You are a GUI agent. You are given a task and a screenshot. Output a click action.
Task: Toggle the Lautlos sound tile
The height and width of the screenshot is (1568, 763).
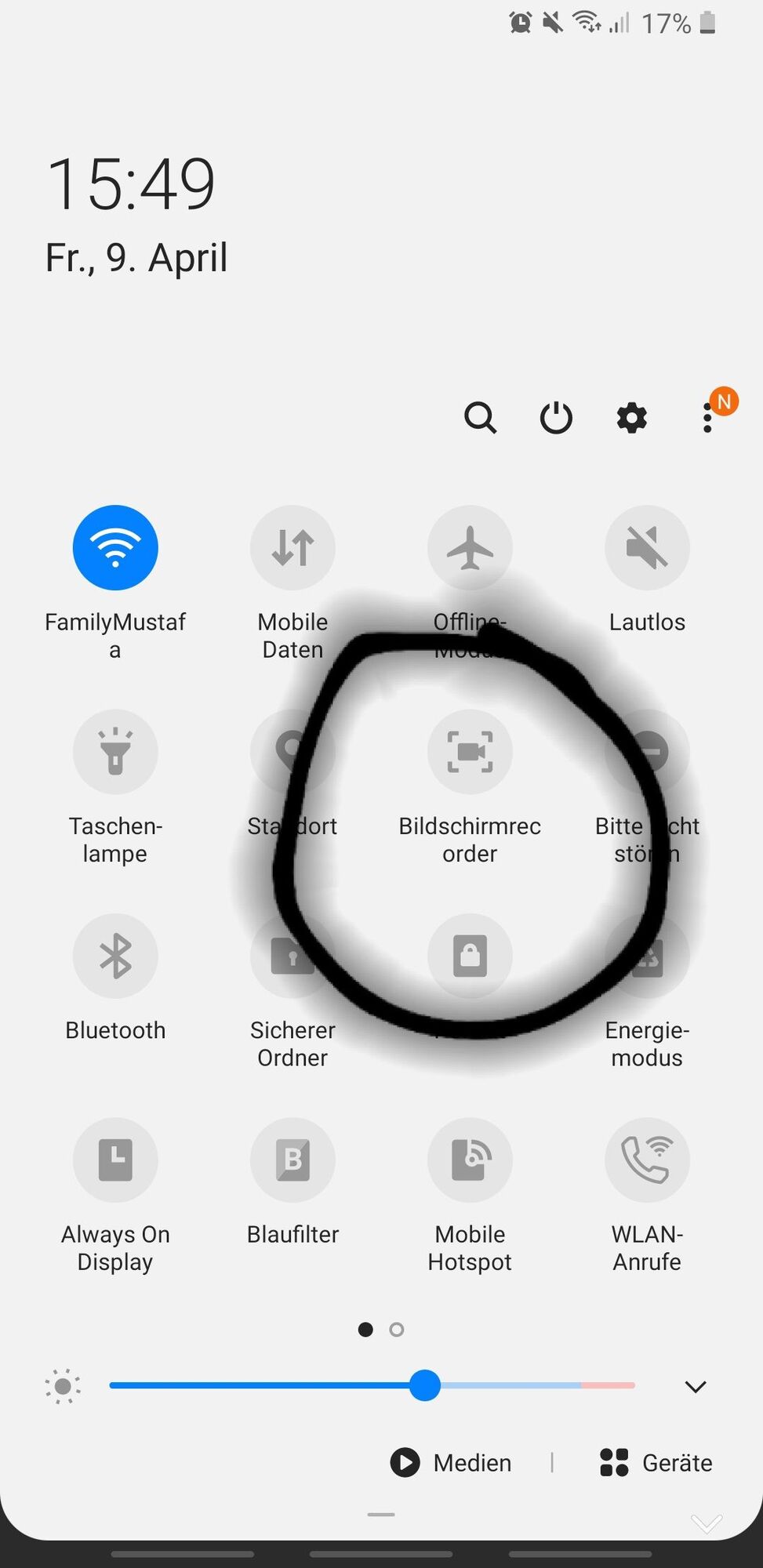647,547
